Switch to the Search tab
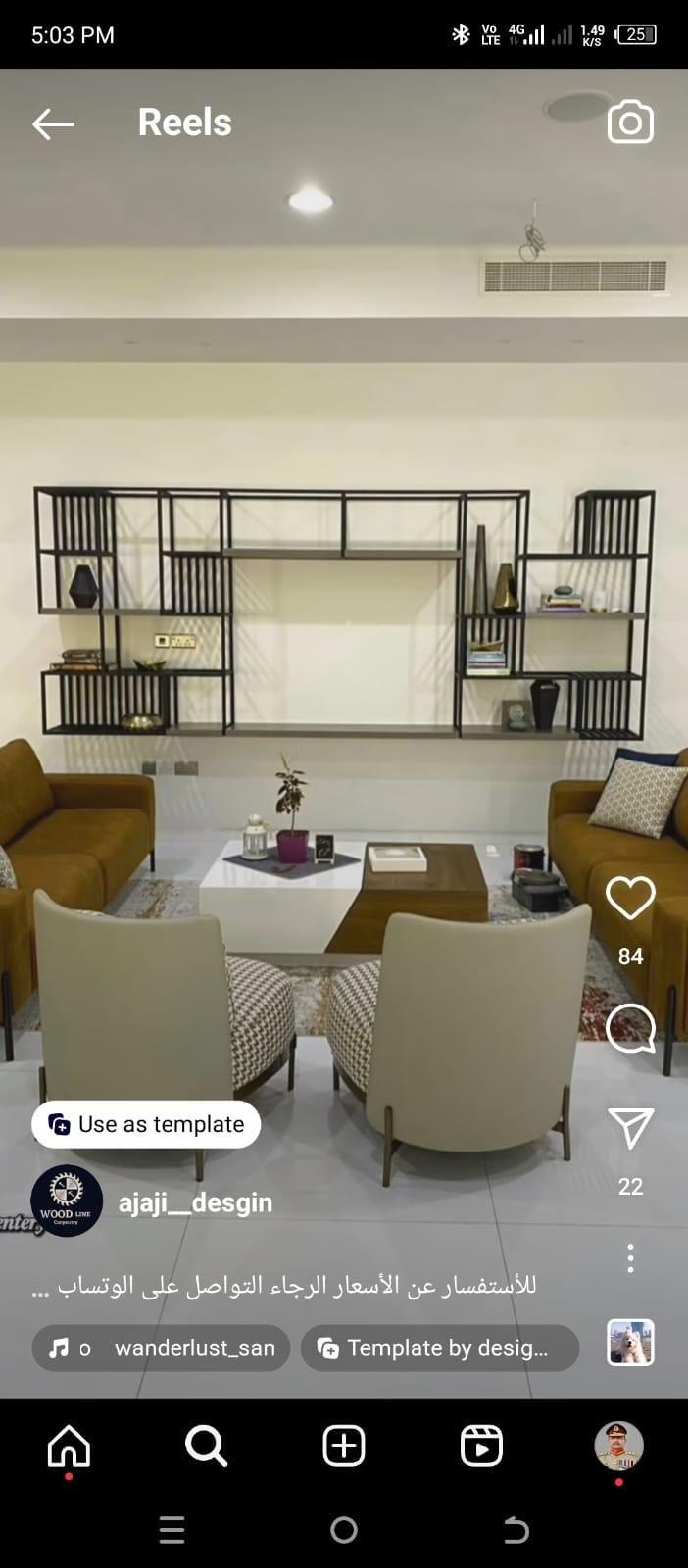Viewport: 688px width, 1568px height. [206, 1446]
